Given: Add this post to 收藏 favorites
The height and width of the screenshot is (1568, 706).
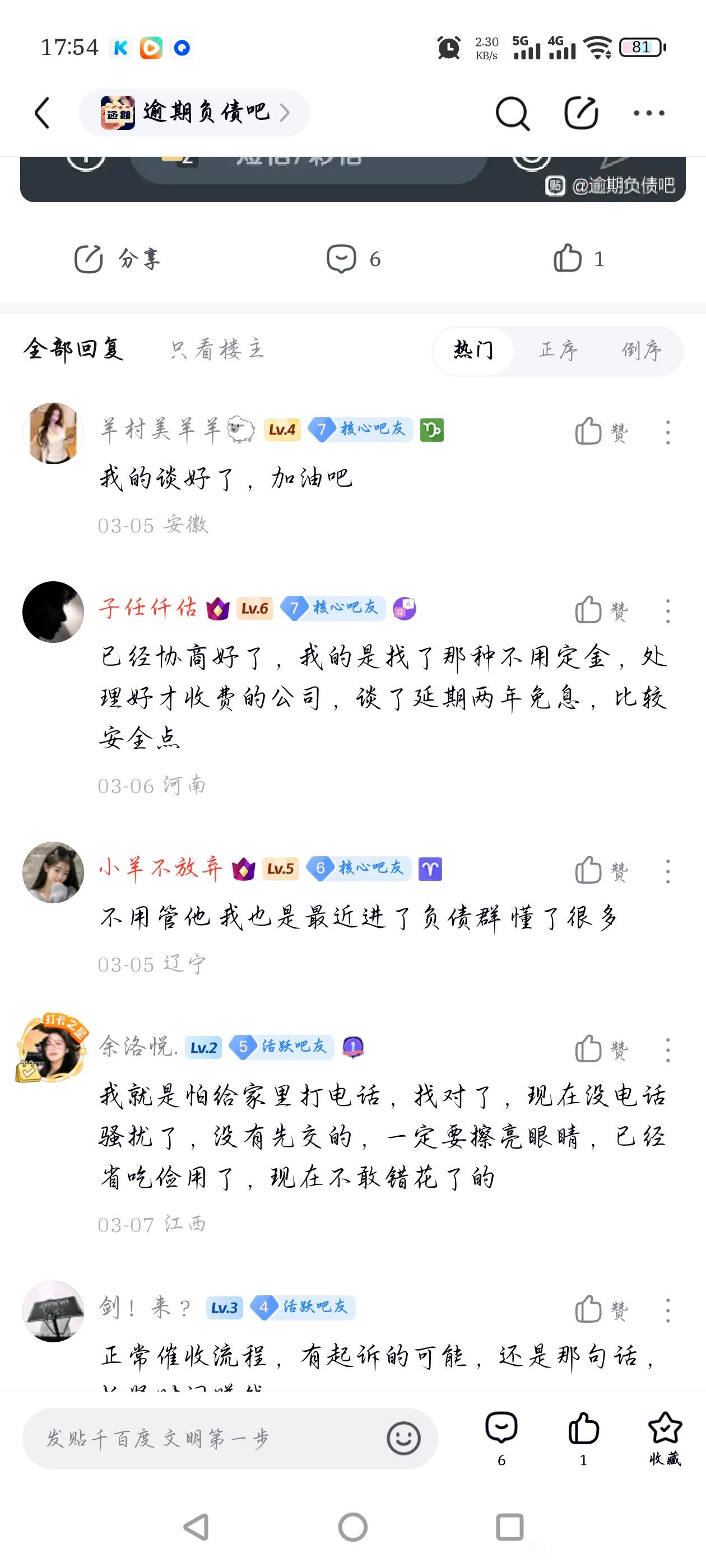Looking at the screenshot, I should coord(665,1437).
